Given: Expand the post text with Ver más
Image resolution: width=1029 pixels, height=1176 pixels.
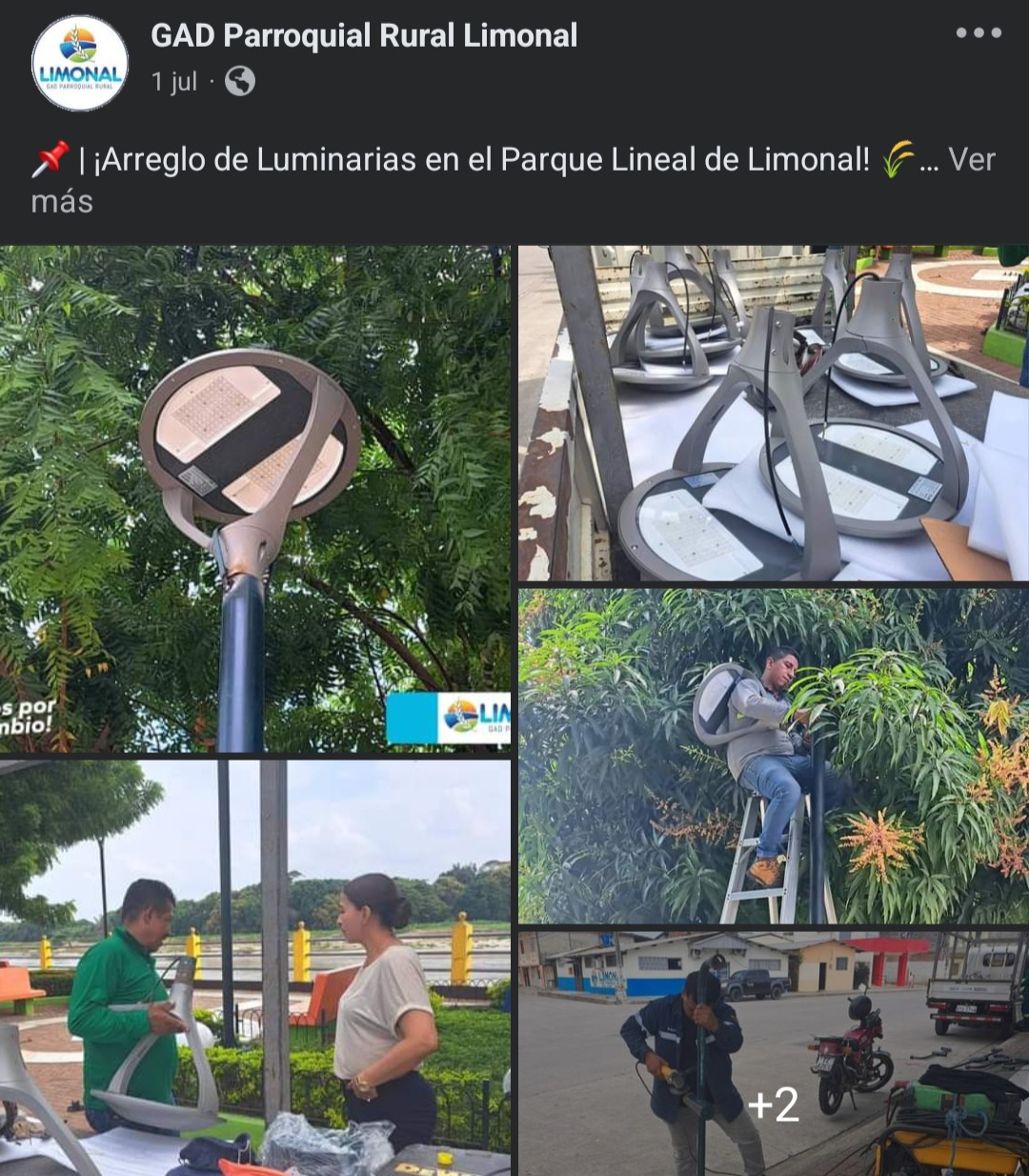Looking at the screenshot, I should click(971, 160).
